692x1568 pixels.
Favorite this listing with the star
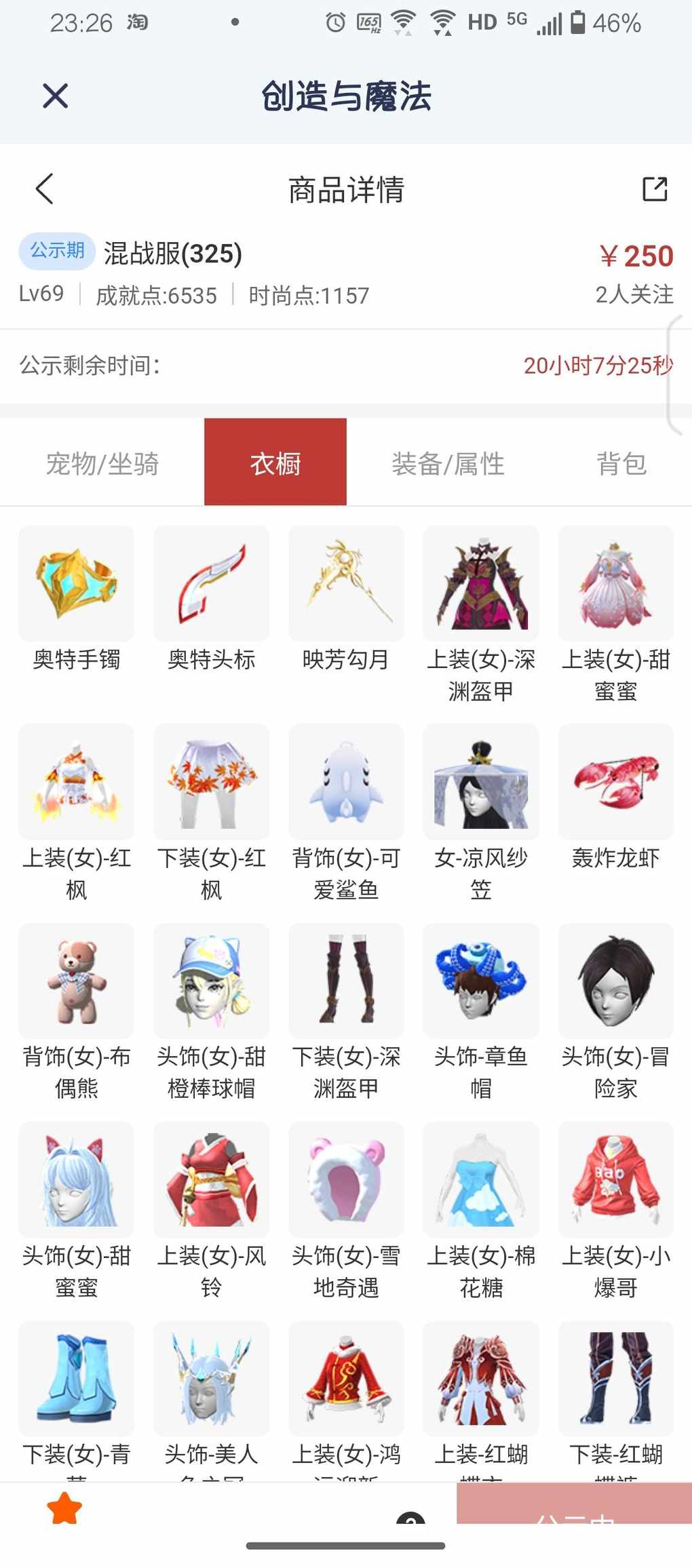64,1508
